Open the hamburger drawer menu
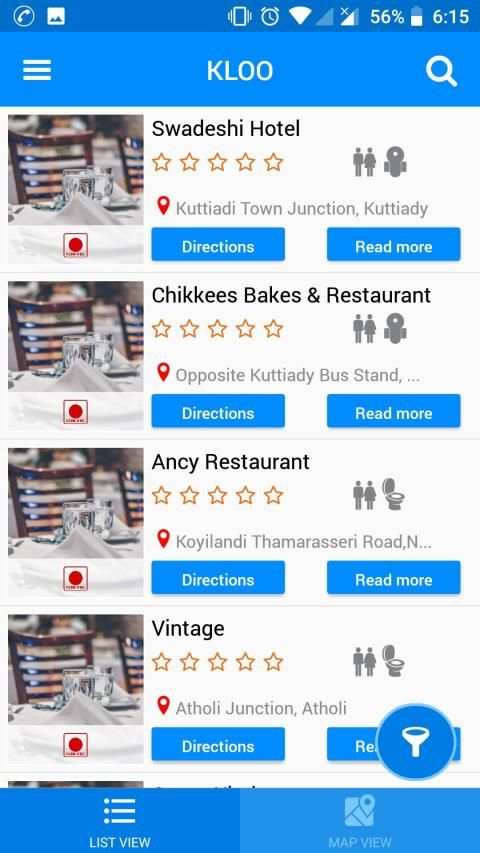 [x=37, y=70]
